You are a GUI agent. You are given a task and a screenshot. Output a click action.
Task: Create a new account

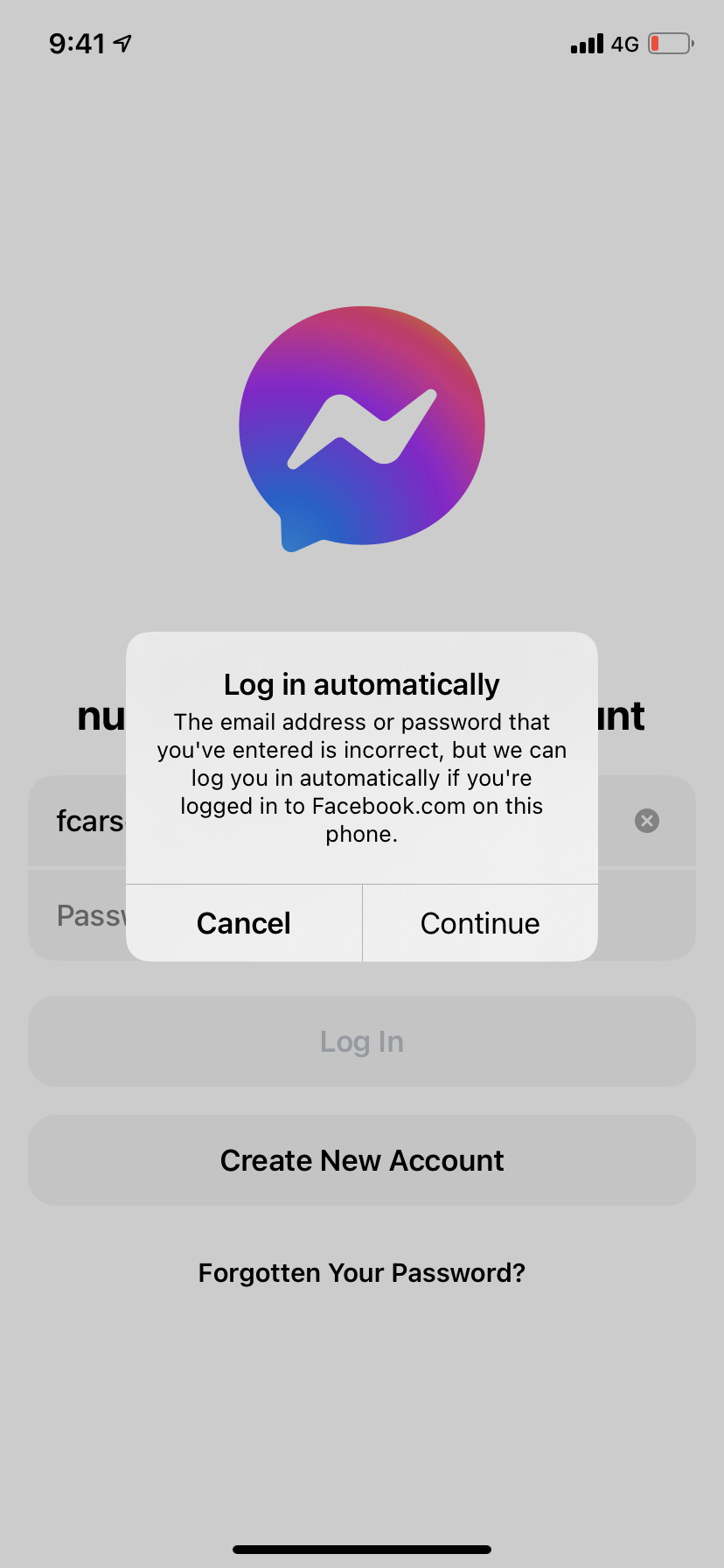point(362,1160)
